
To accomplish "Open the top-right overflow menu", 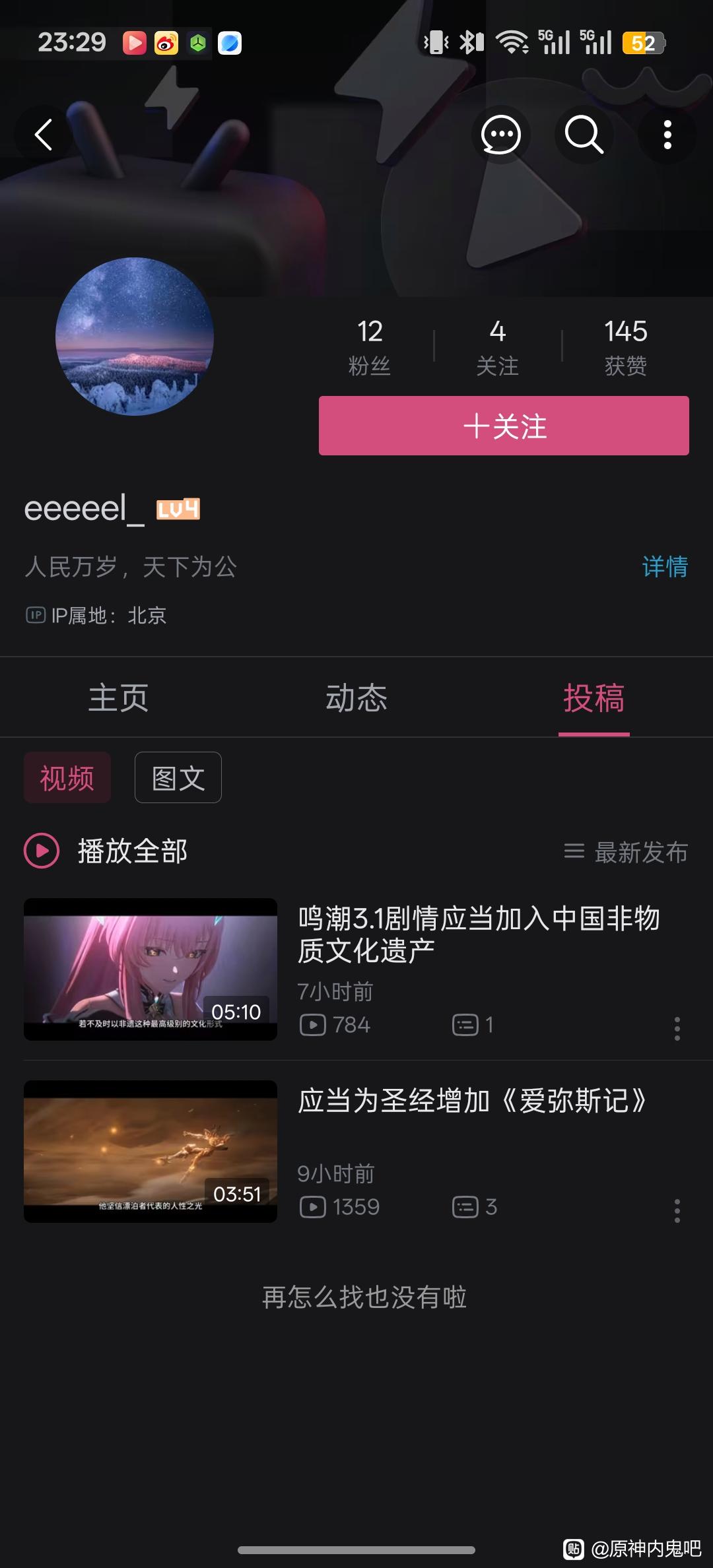I will [x=667, y=135].
